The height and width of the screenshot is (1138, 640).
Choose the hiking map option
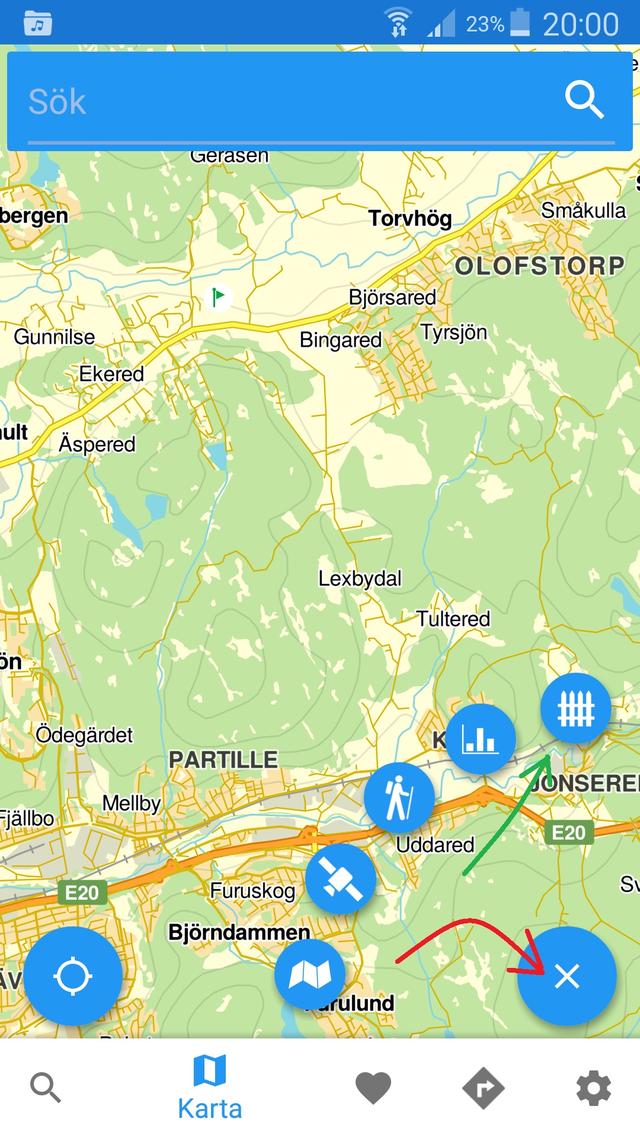tap(399, 798)
